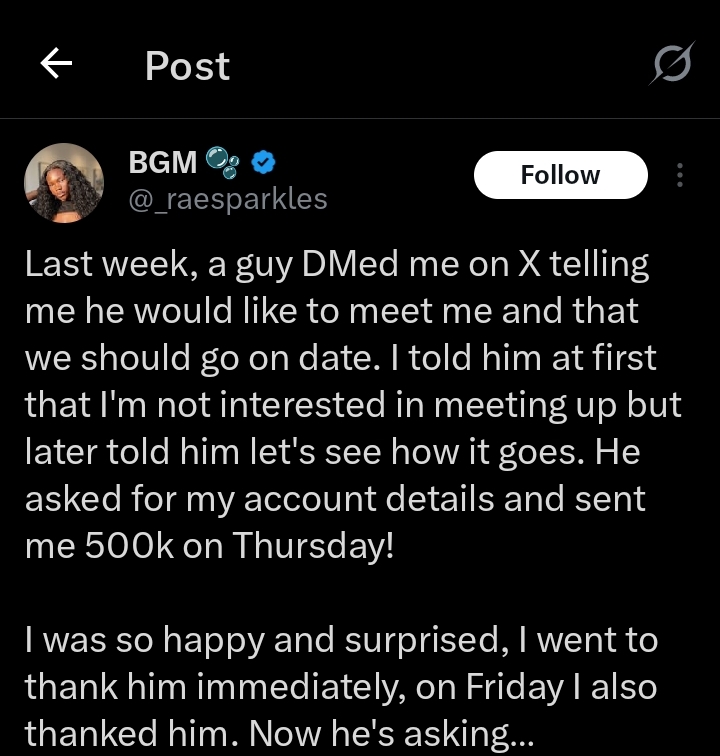
Task: Open the post's three-dot overflow menu
Action: point(680,175)
